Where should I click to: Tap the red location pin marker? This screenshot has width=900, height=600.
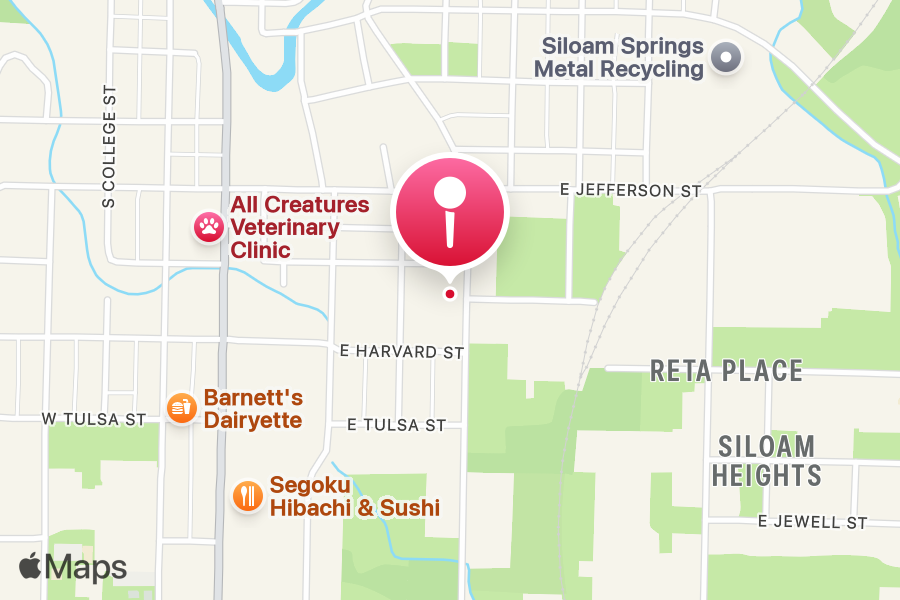(x=452, y=212)
